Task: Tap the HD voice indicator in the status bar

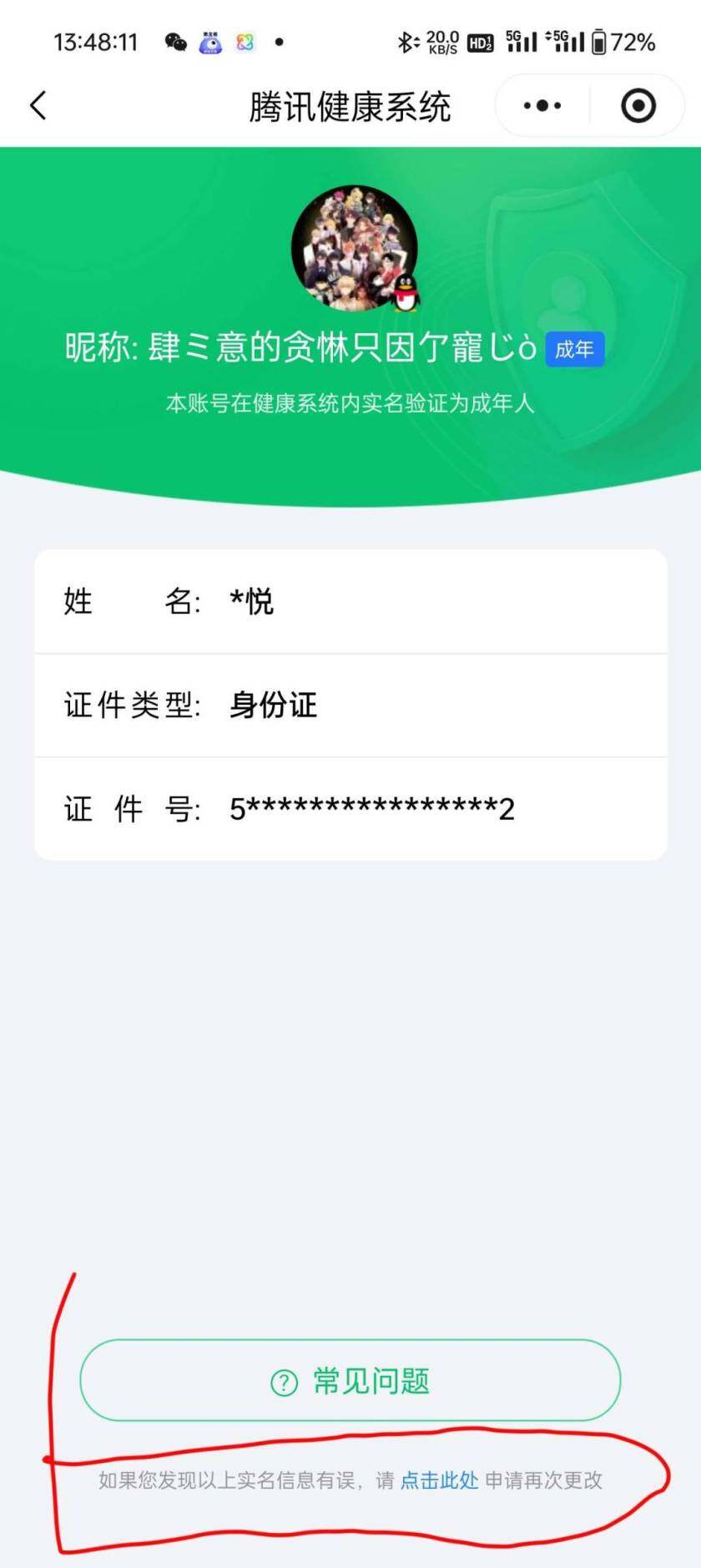Action: click(x=481, y=41)
